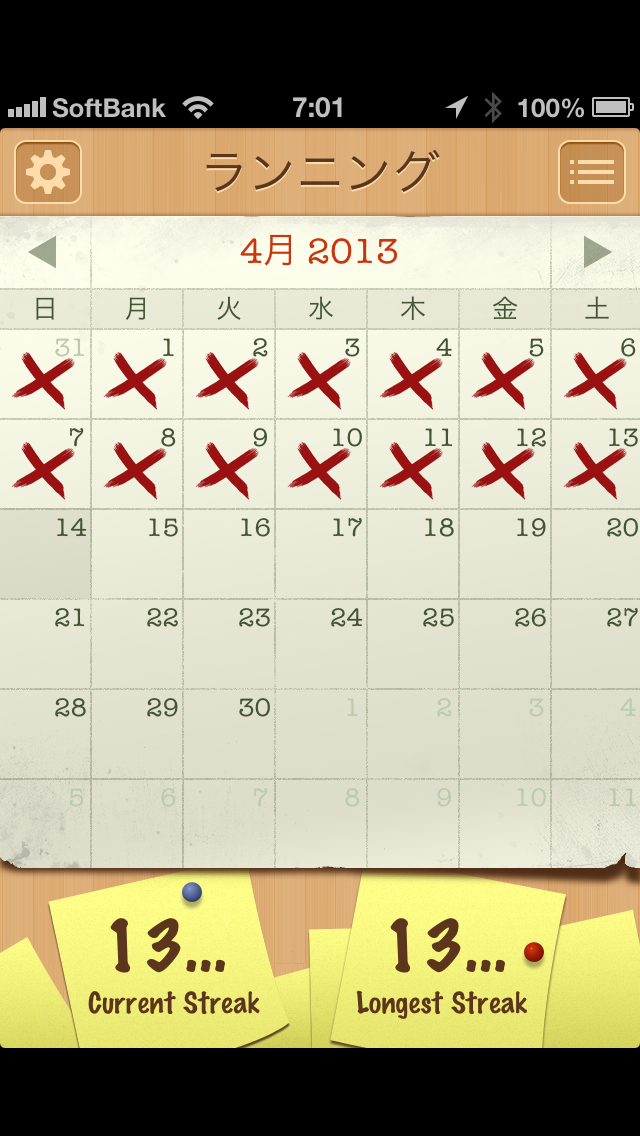Toggle the mark on April 7
Screen dimensions: 640x1136
pos(45,464)
